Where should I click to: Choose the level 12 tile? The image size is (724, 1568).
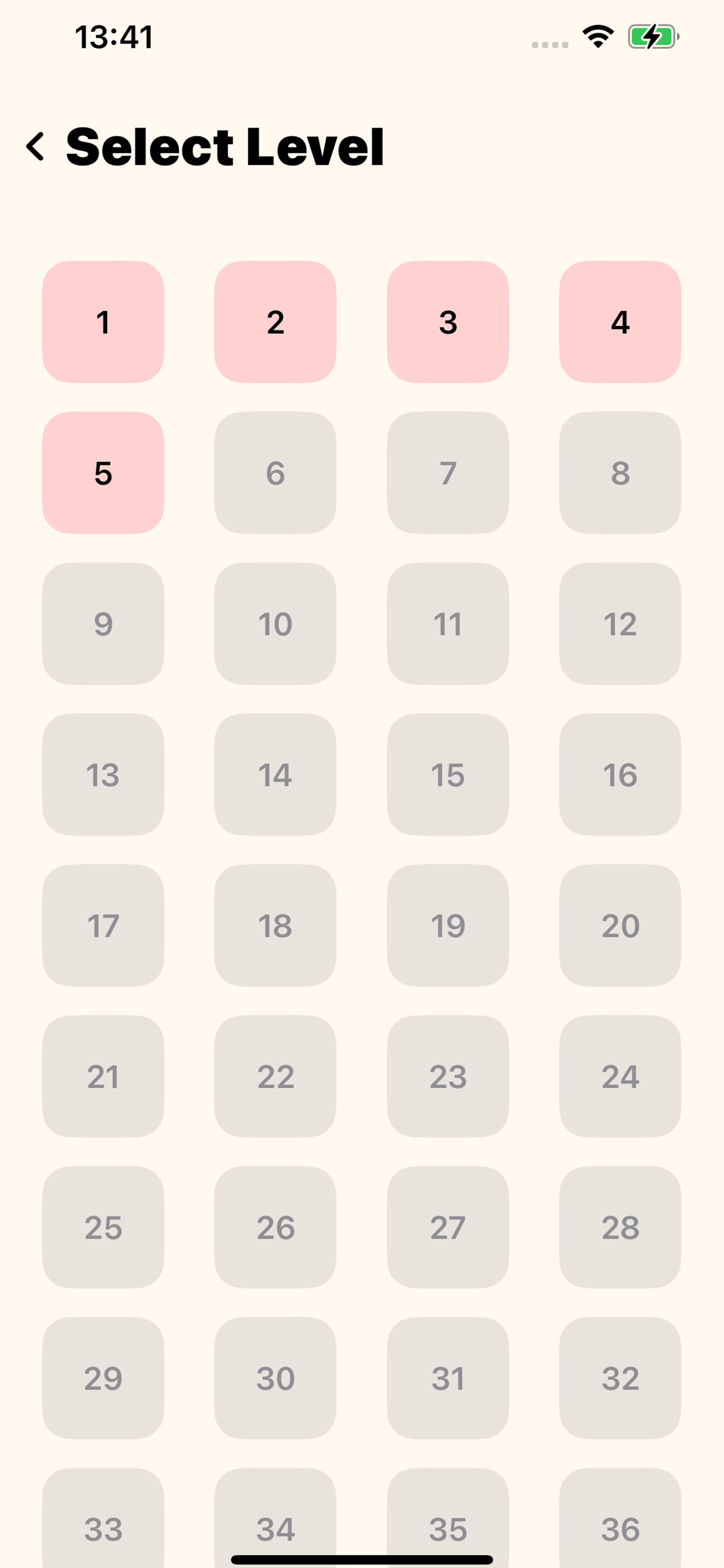tap(620, 624)
